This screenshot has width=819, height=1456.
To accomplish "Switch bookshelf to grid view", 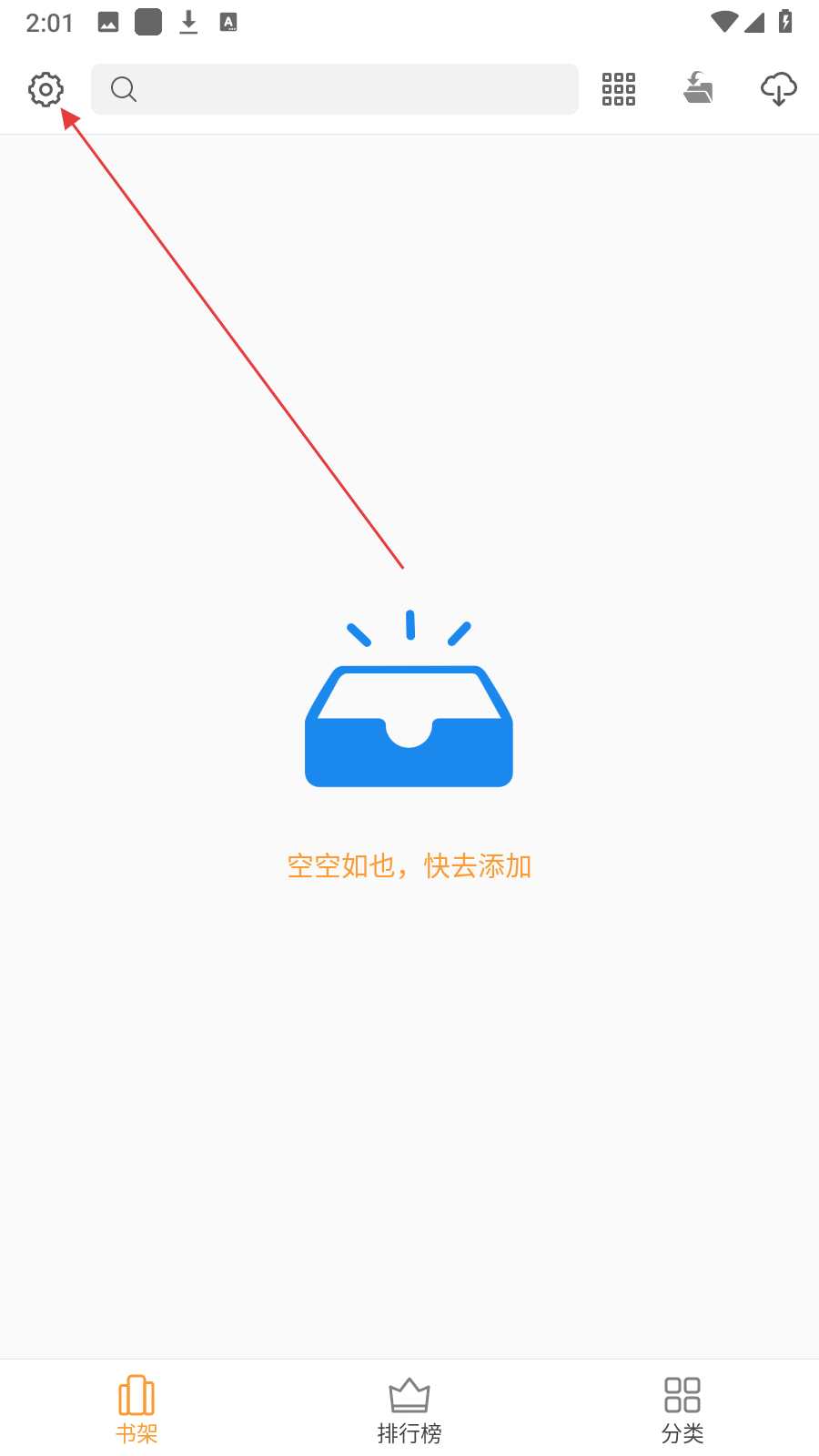I will tap(619, 89).
